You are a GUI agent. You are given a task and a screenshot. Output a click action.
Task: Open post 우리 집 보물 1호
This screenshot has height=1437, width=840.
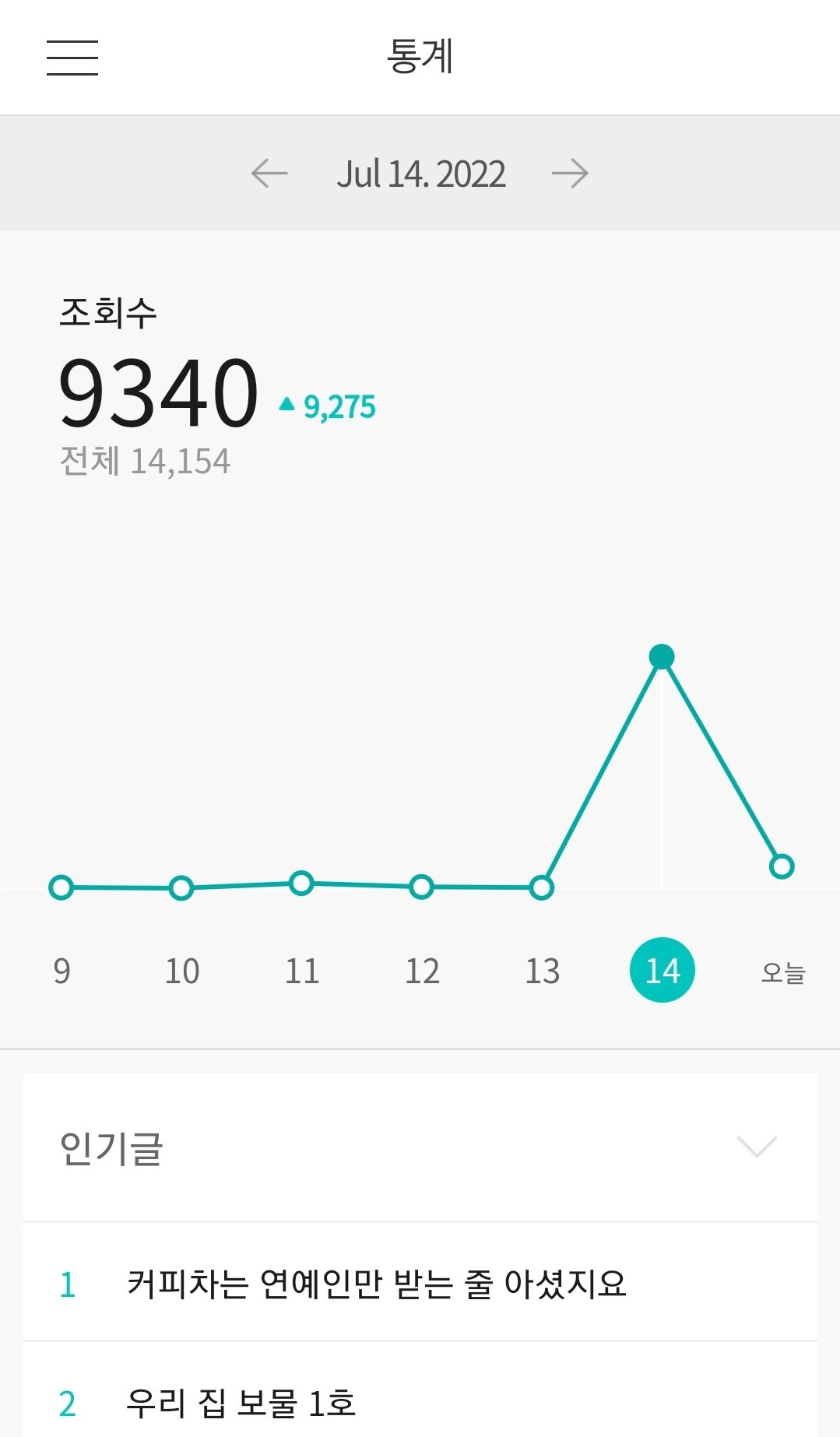241,1403
